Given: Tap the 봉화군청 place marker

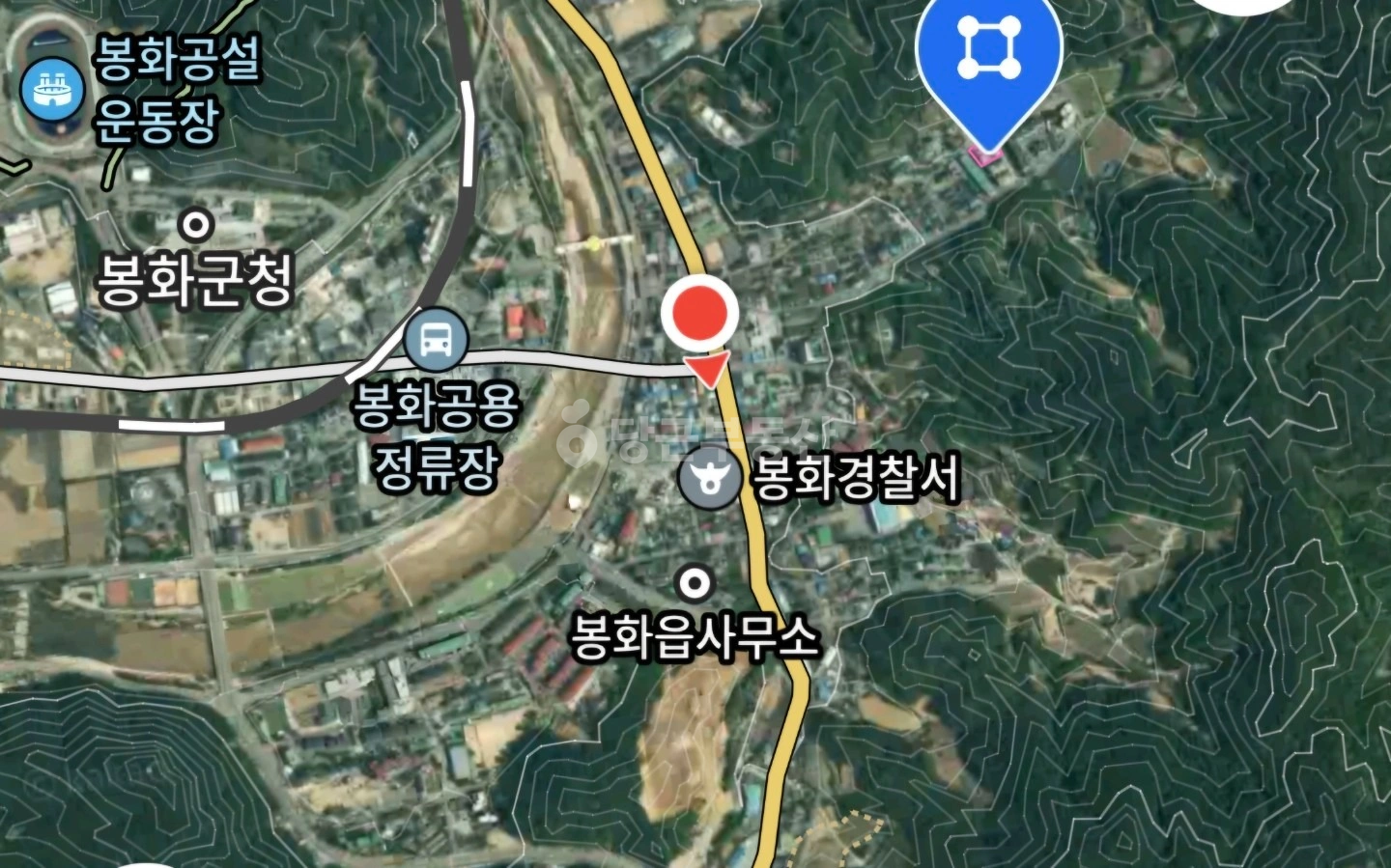Looking at the screenshot, I should (196, 226).
